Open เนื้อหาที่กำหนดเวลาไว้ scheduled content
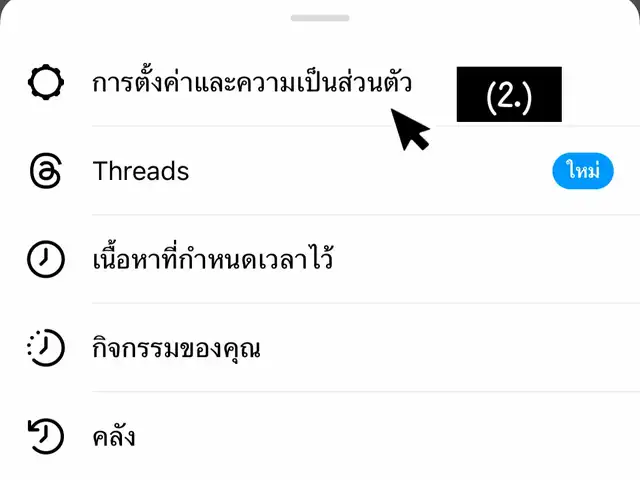This screenshot has width=640, height=480. (x=320, y=259)
